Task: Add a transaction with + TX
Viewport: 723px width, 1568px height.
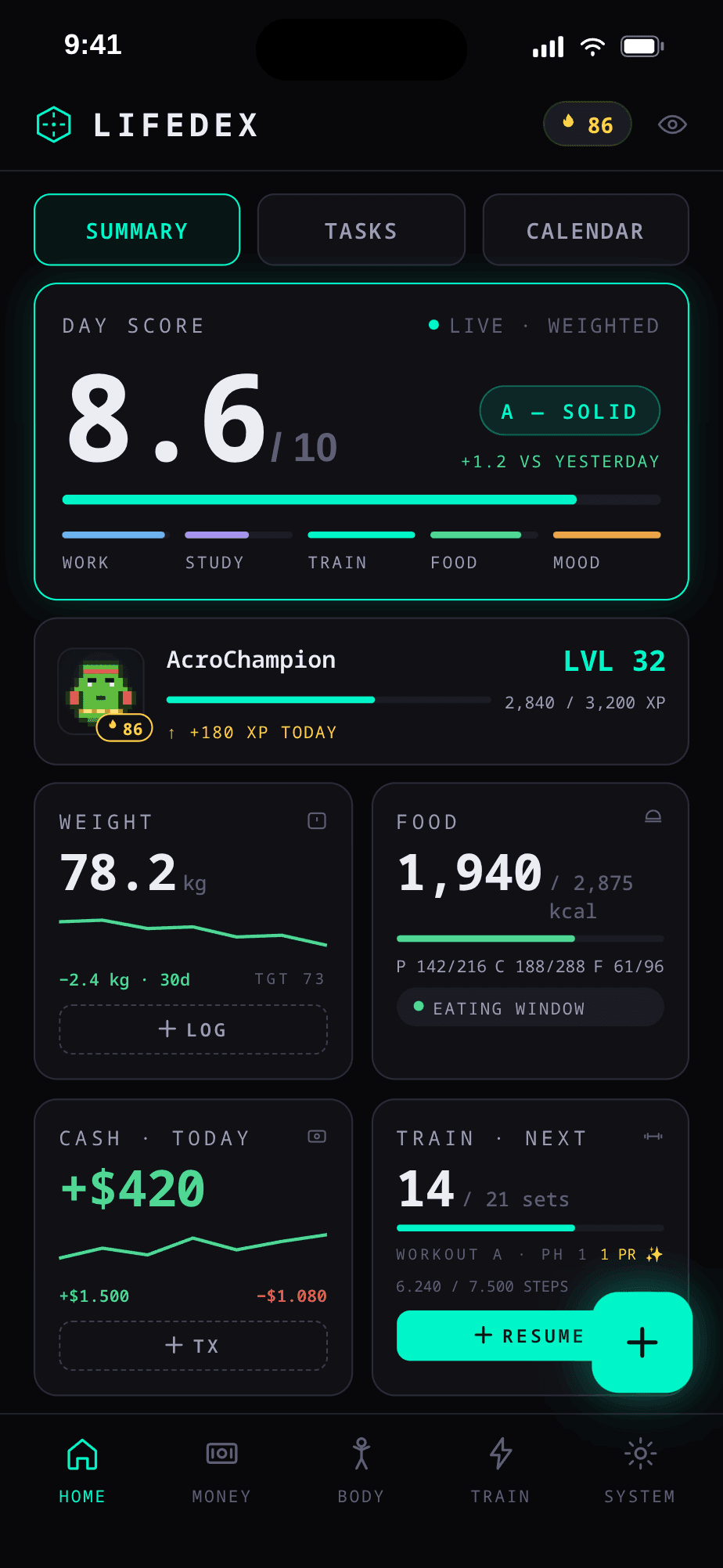Action: tap(193, 1346)
